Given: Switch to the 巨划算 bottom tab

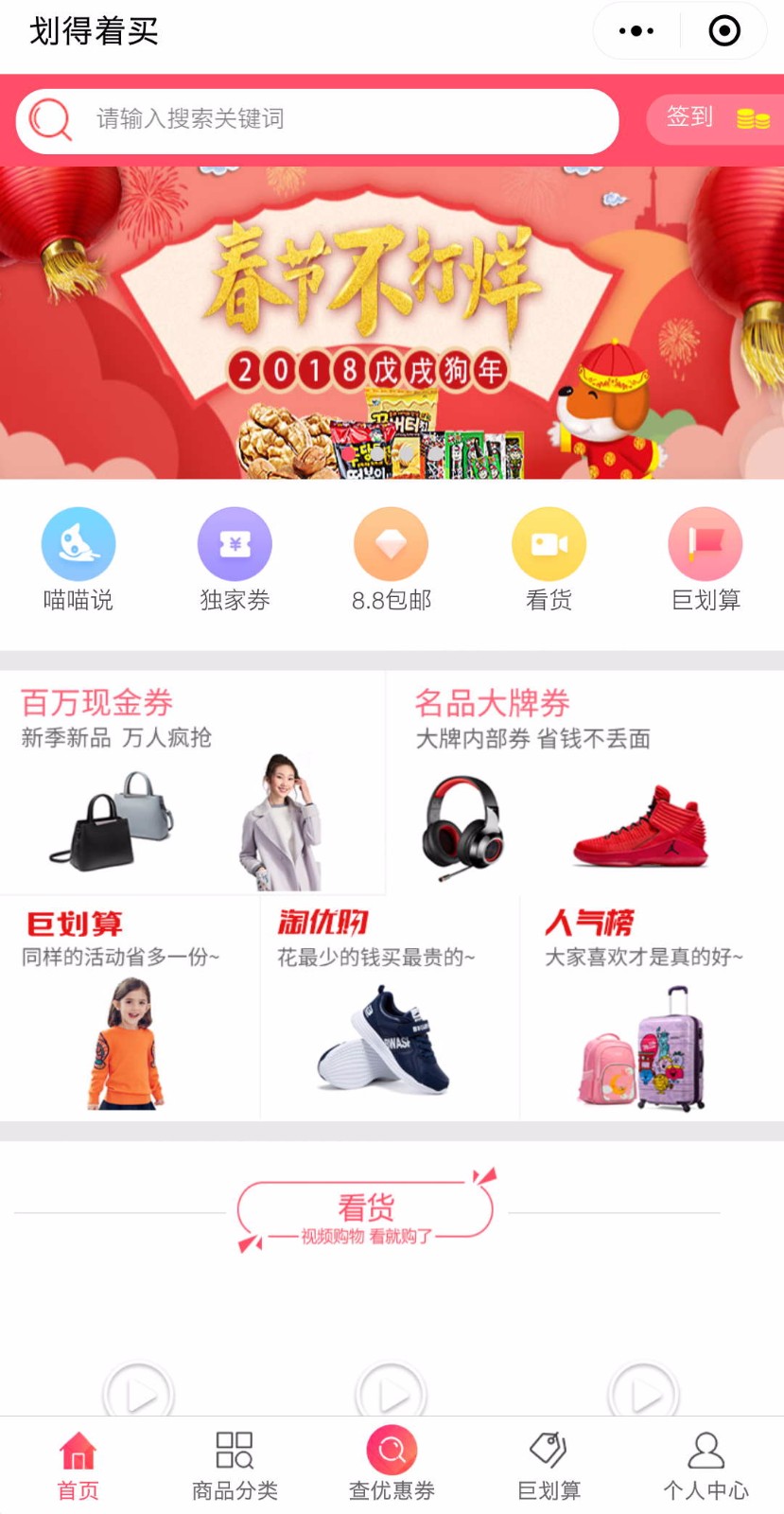Looking at the screenshot, I should (x=549, y=1466).
